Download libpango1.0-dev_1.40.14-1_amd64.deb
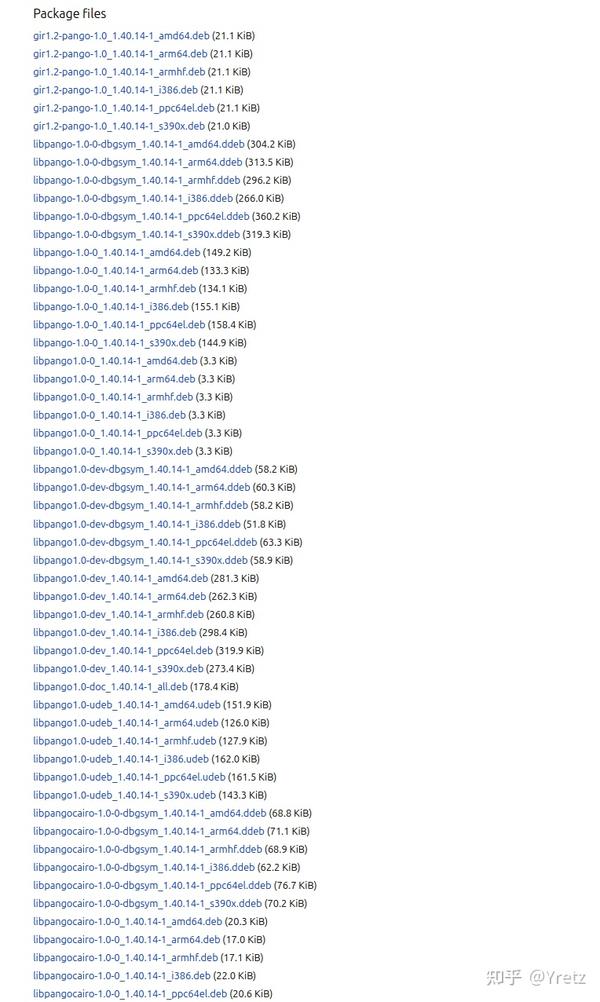The height and width of the screenshot is (1002, 600). click(121, 578)
